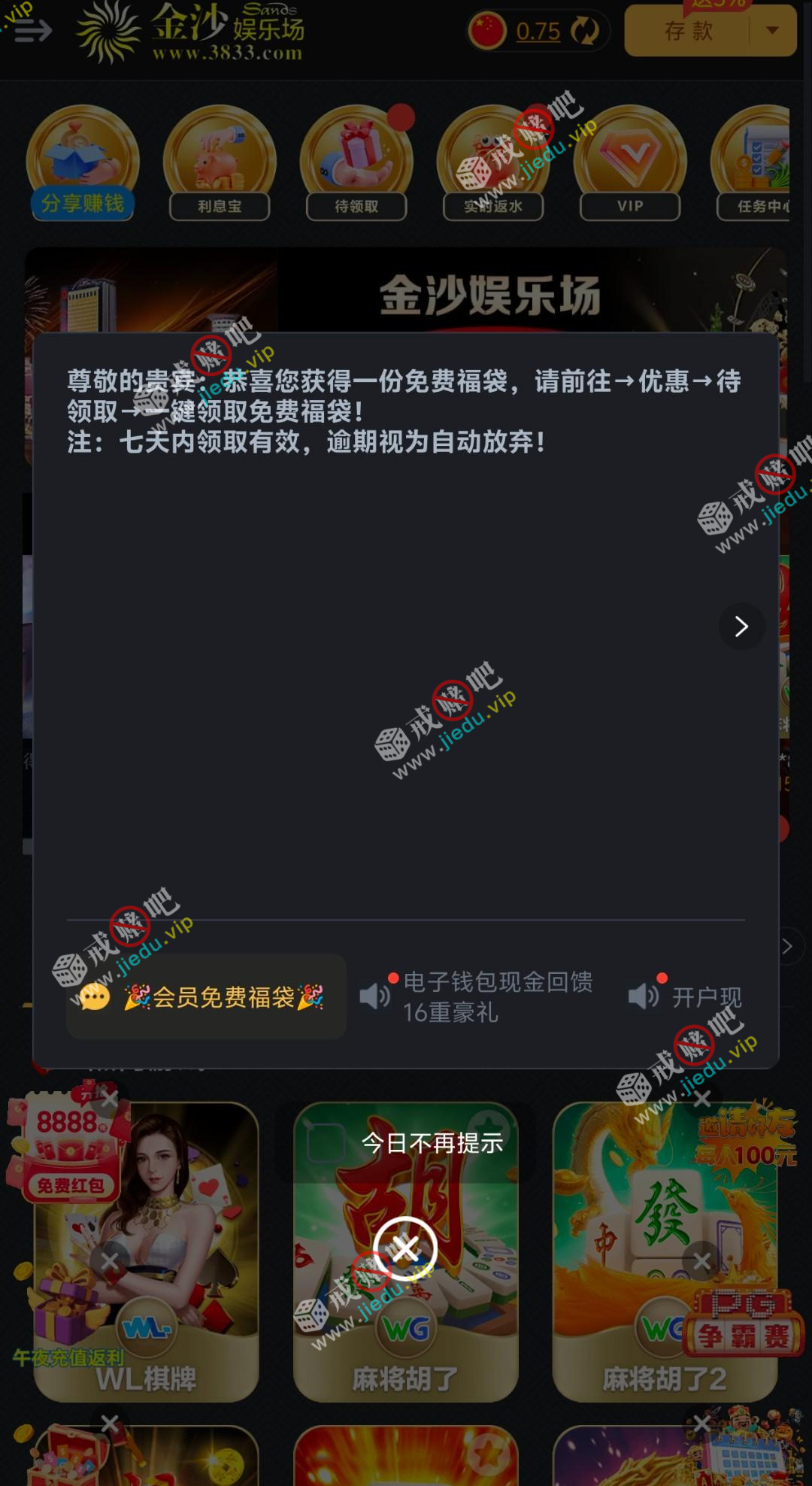The width and height of the screenshot is (812, 1486).
Task: Go to the next announcement with the arrow
Action: (741, 626)
